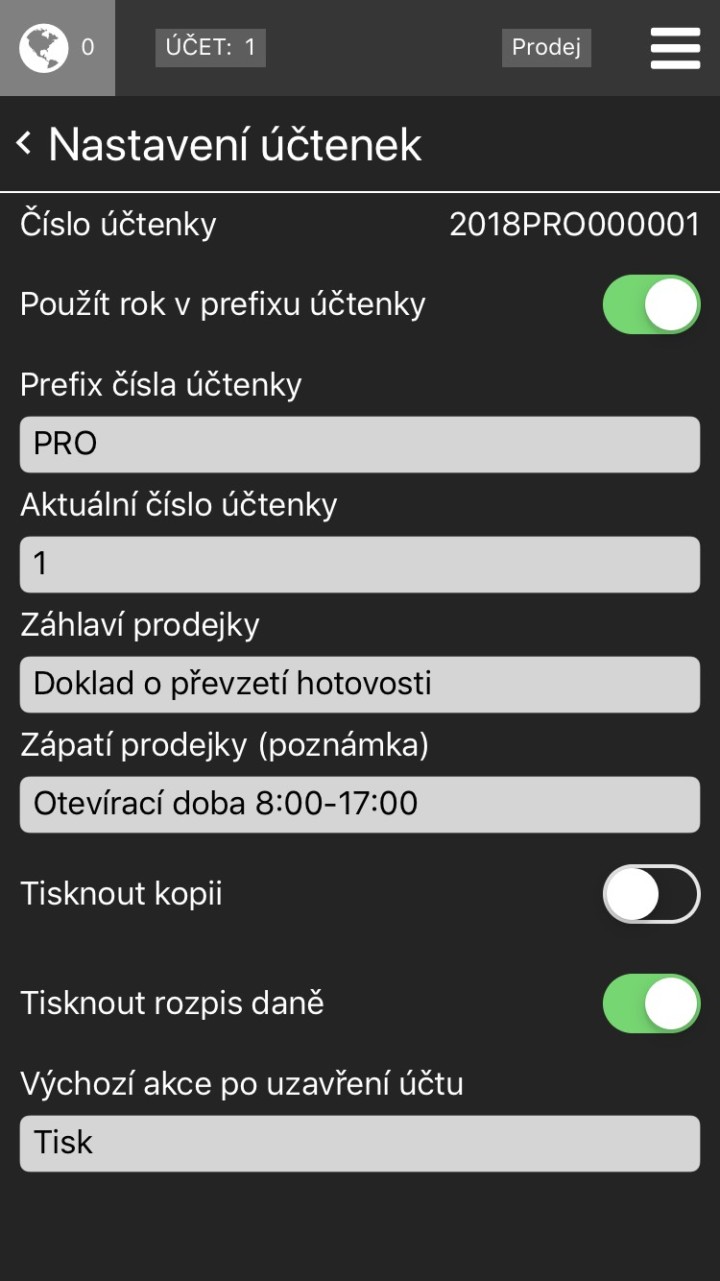Tap the globe icon in top bar
This screenshot has width=720, height=1281.
[x=44, y=47]
